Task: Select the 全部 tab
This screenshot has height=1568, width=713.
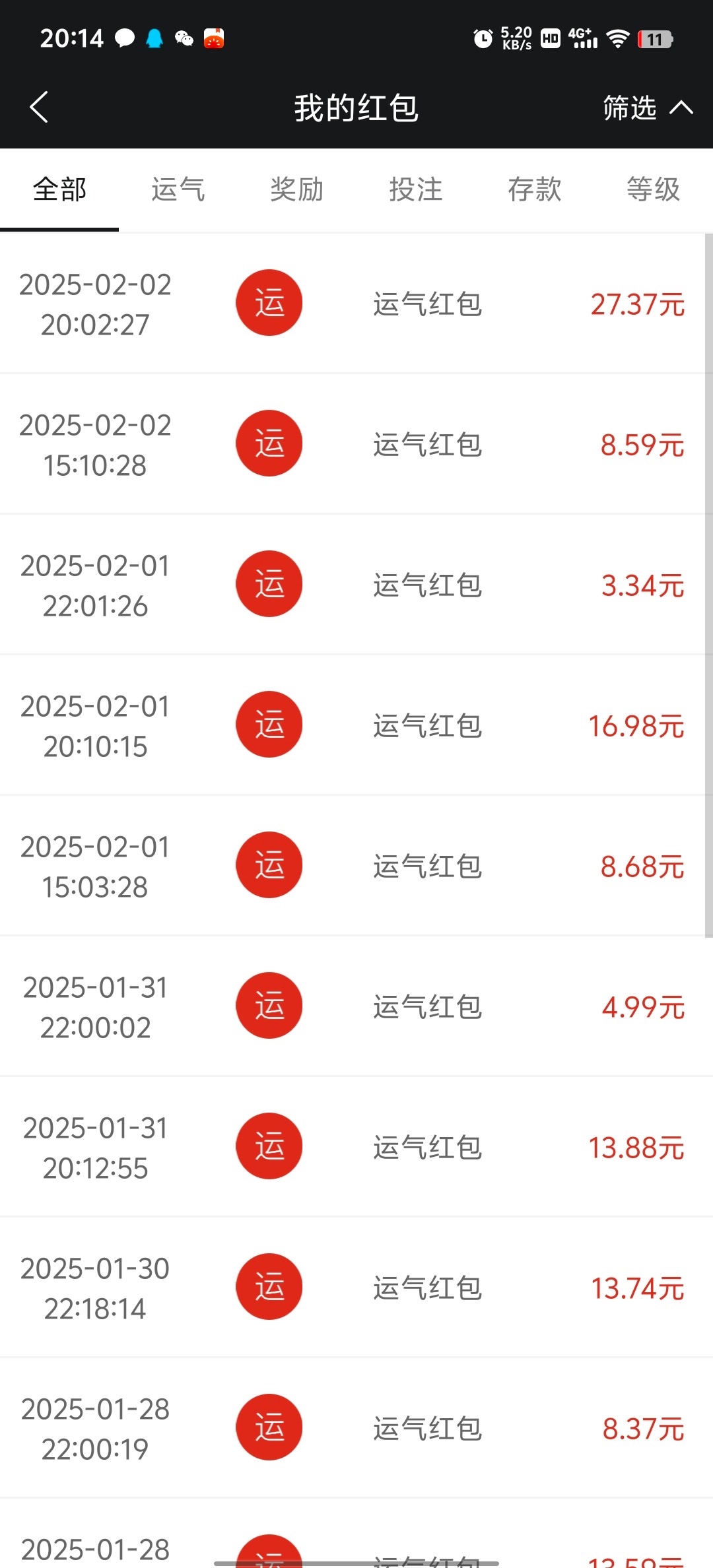Action: [59, 190]
